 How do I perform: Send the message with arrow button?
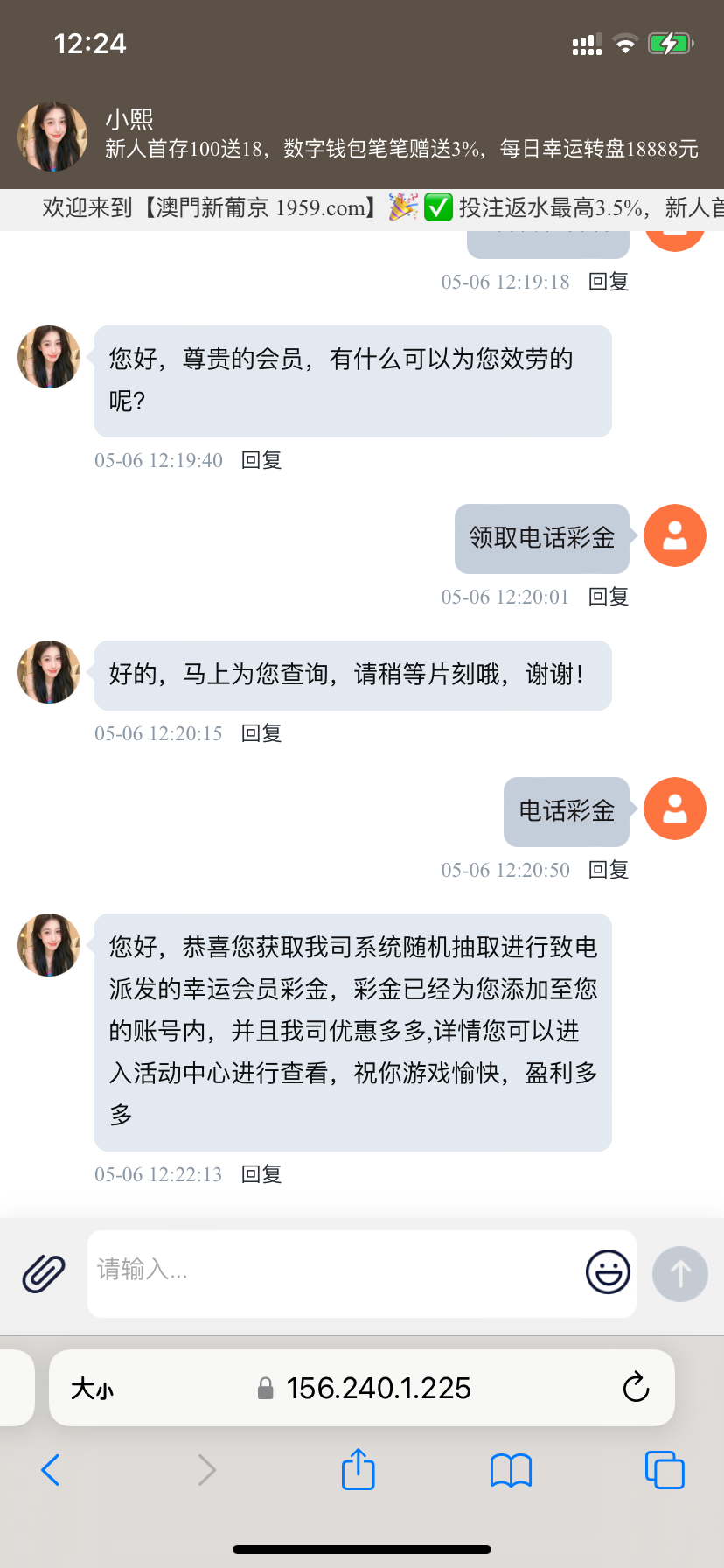(x=679, y=1274)
